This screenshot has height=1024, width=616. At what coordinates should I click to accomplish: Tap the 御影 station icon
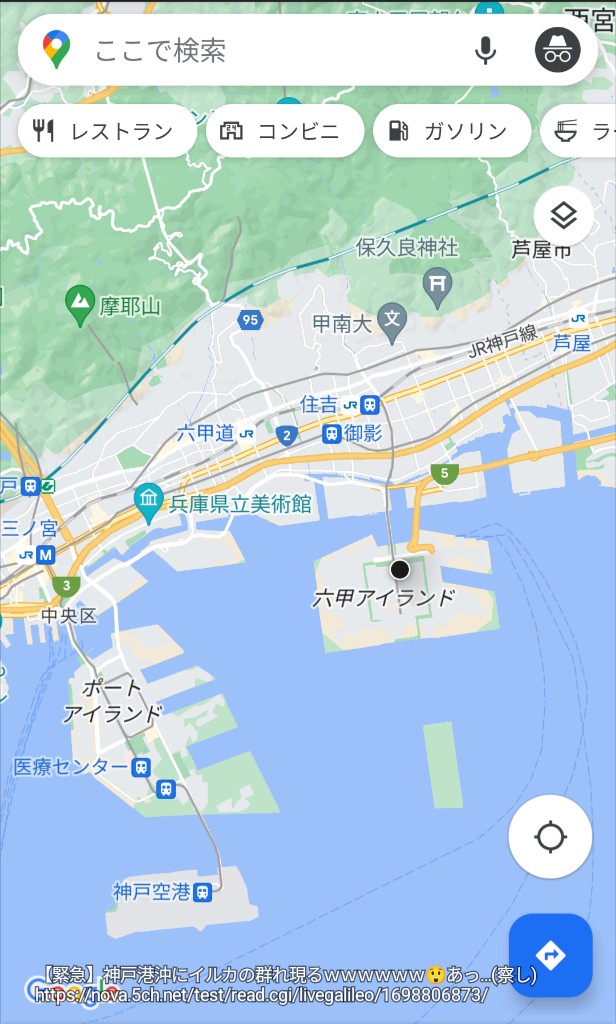point(332,434)
